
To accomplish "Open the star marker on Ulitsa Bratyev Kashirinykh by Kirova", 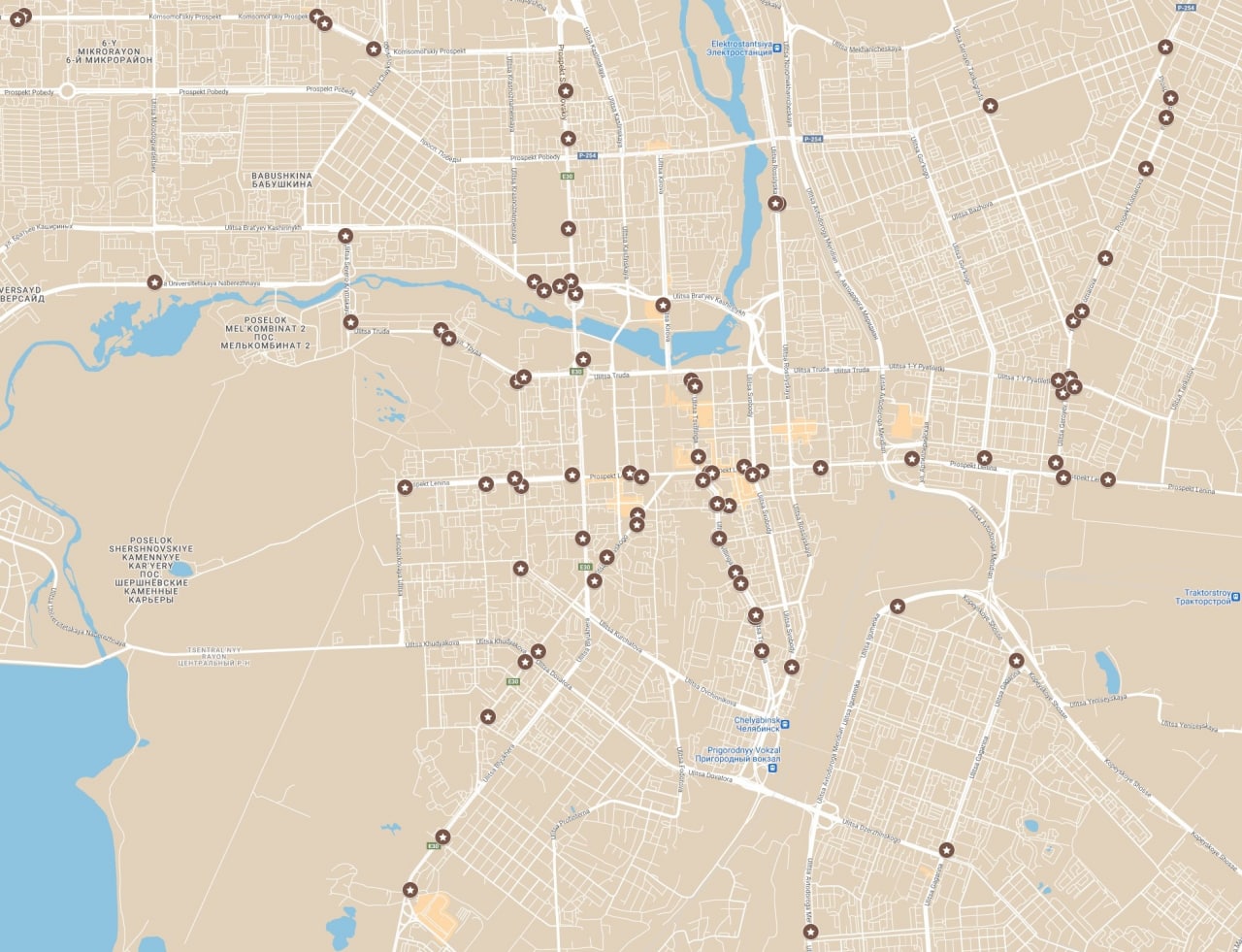I will [663, 305].
